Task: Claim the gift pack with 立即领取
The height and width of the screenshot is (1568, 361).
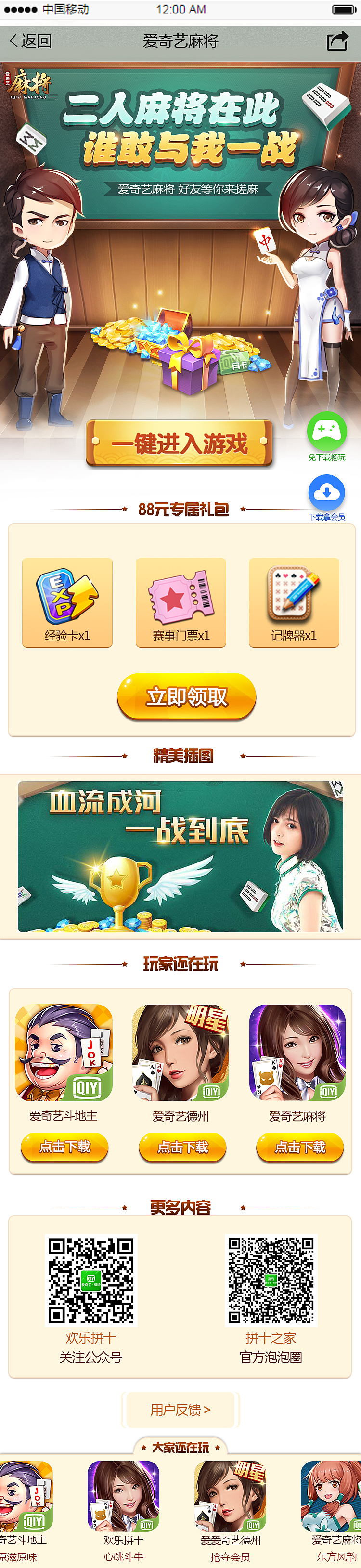Action: (x=186, y=696)
